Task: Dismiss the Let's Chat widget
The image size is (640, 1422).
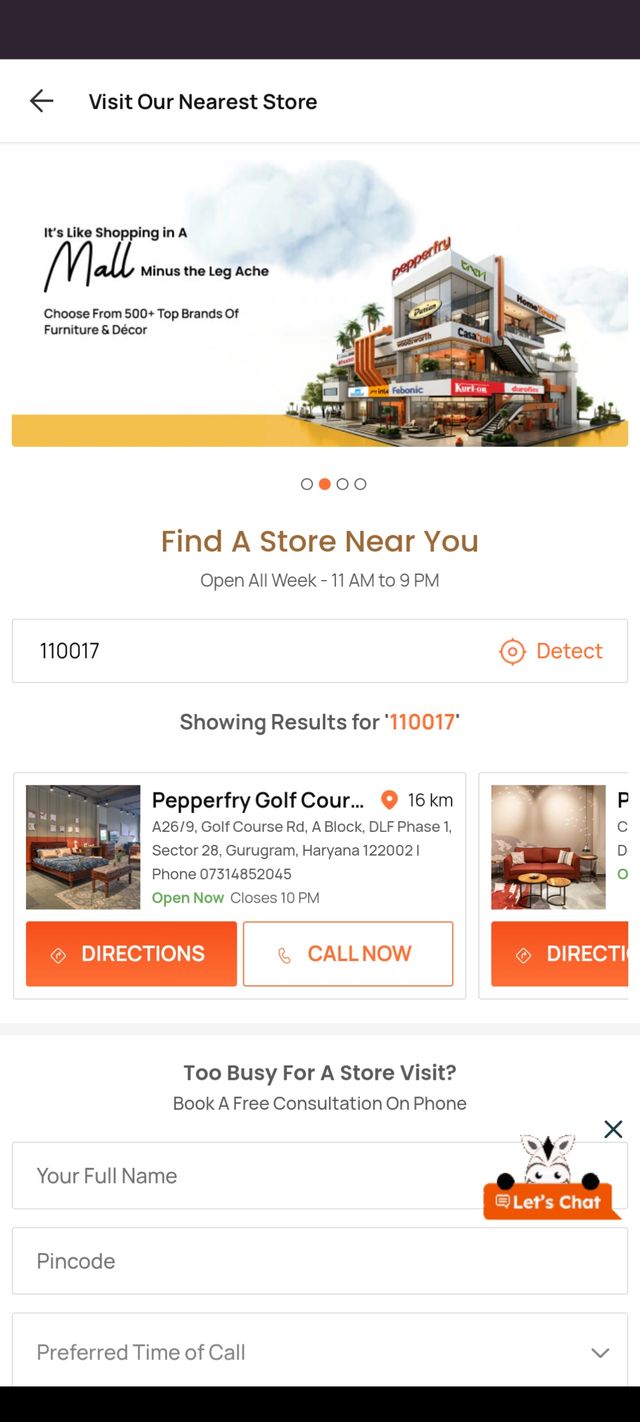Action: (613, 1129)
